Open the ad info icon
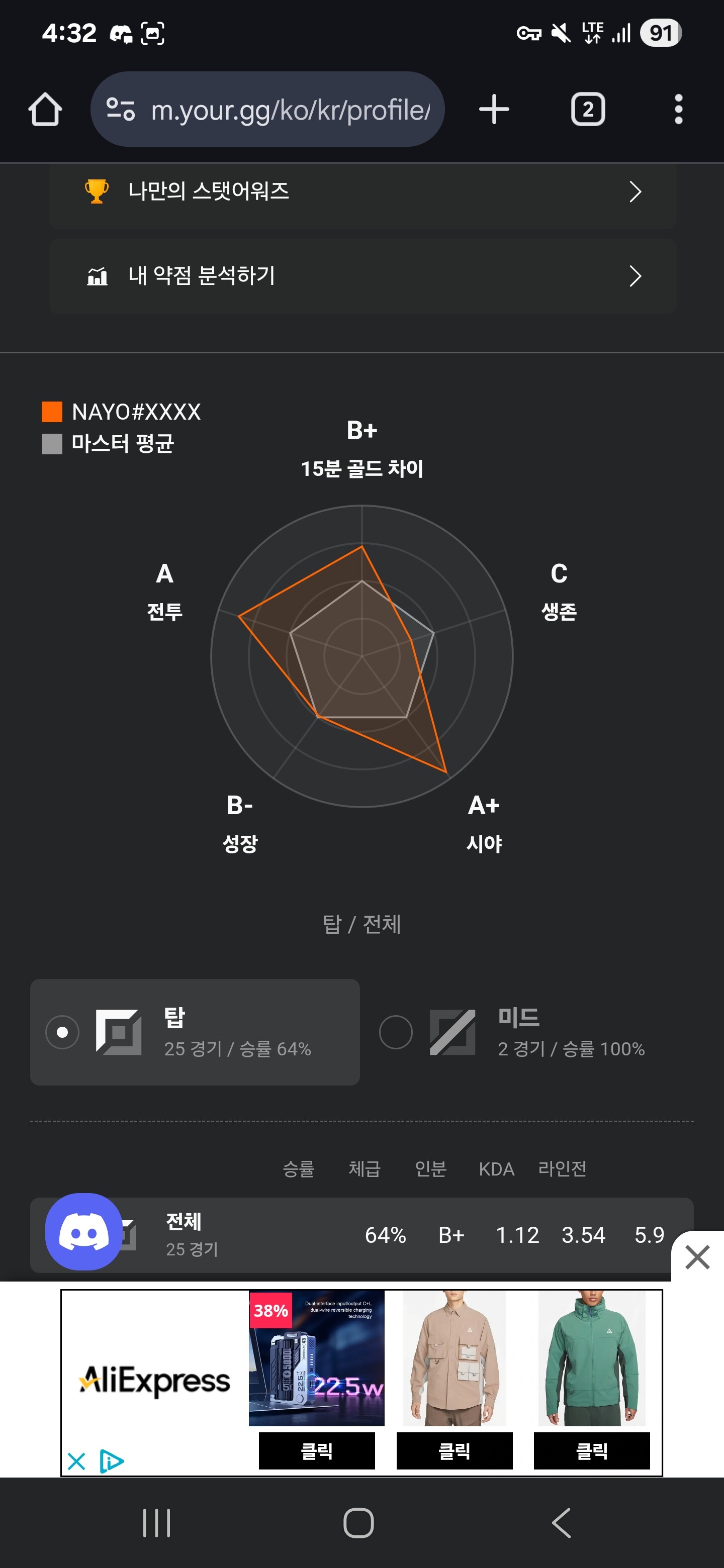Viewport: 724px width, 1568px height. pos(112,1461)
